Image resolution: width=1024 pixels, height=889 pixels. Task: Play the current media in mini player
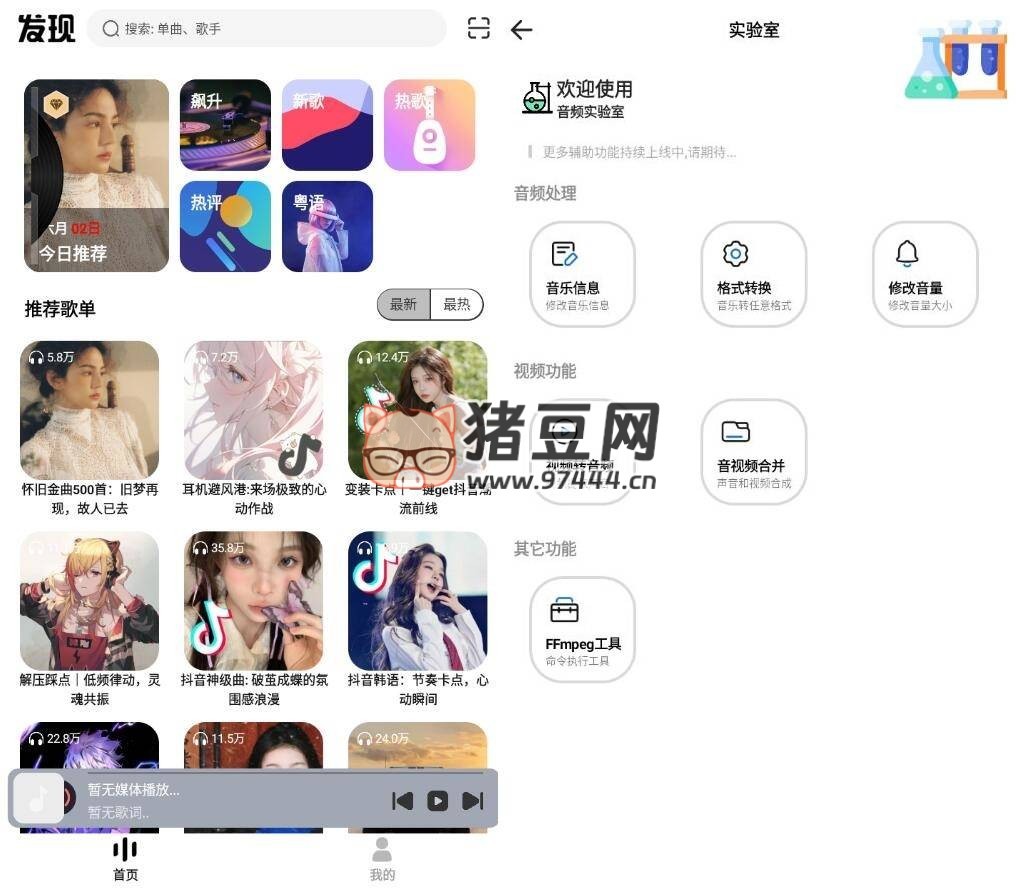[x=437, y=800]
